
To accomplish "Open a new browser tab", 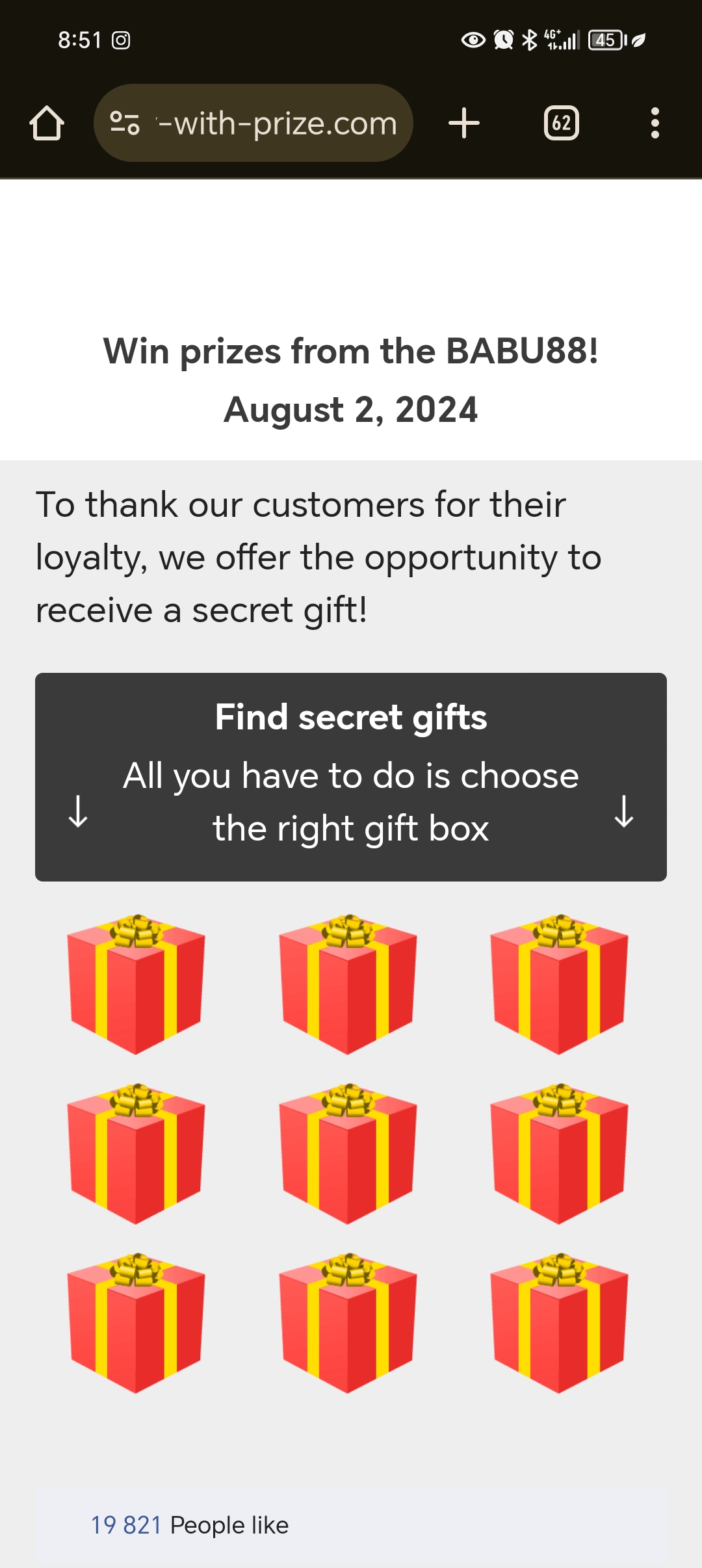I will pos(464,123).
